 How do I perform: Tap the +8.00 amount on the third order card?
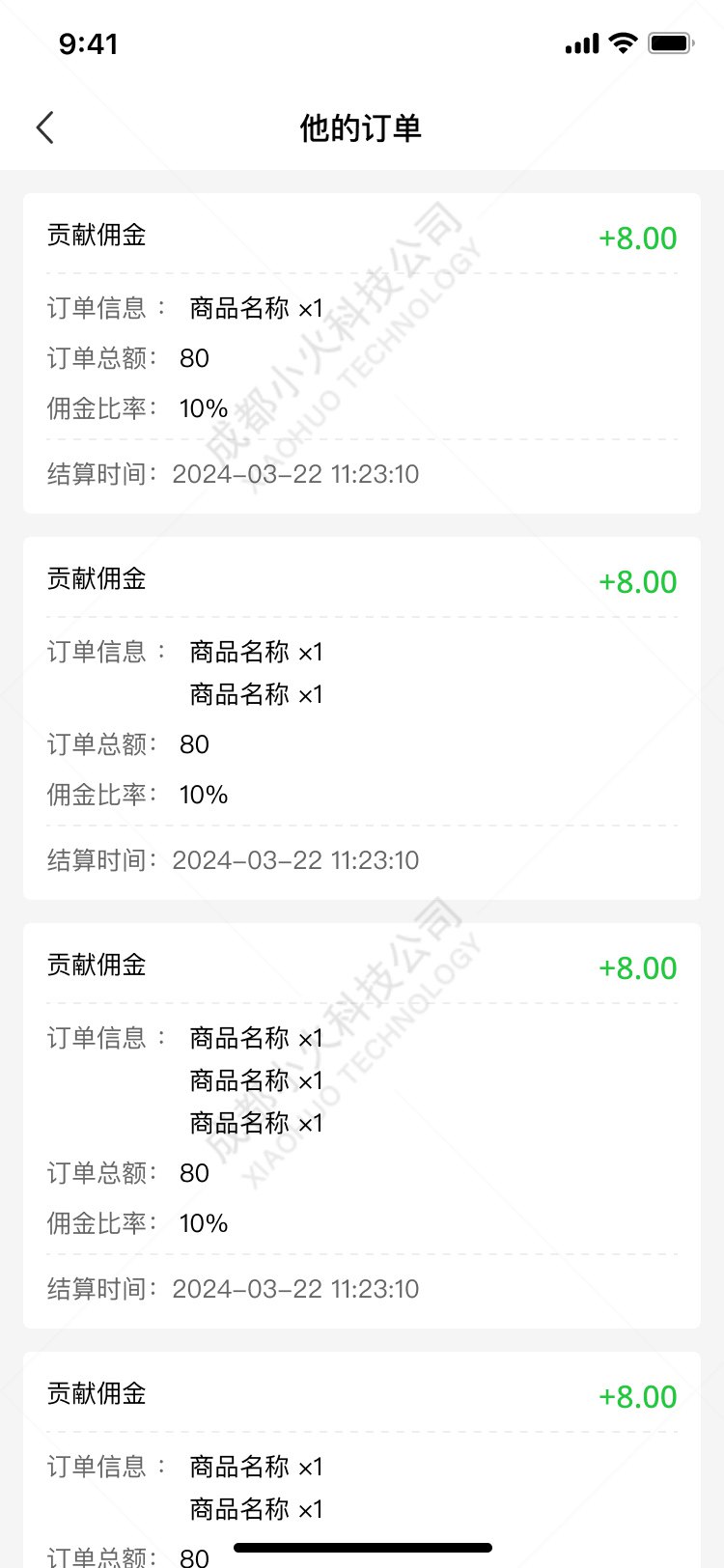point(637,968)
